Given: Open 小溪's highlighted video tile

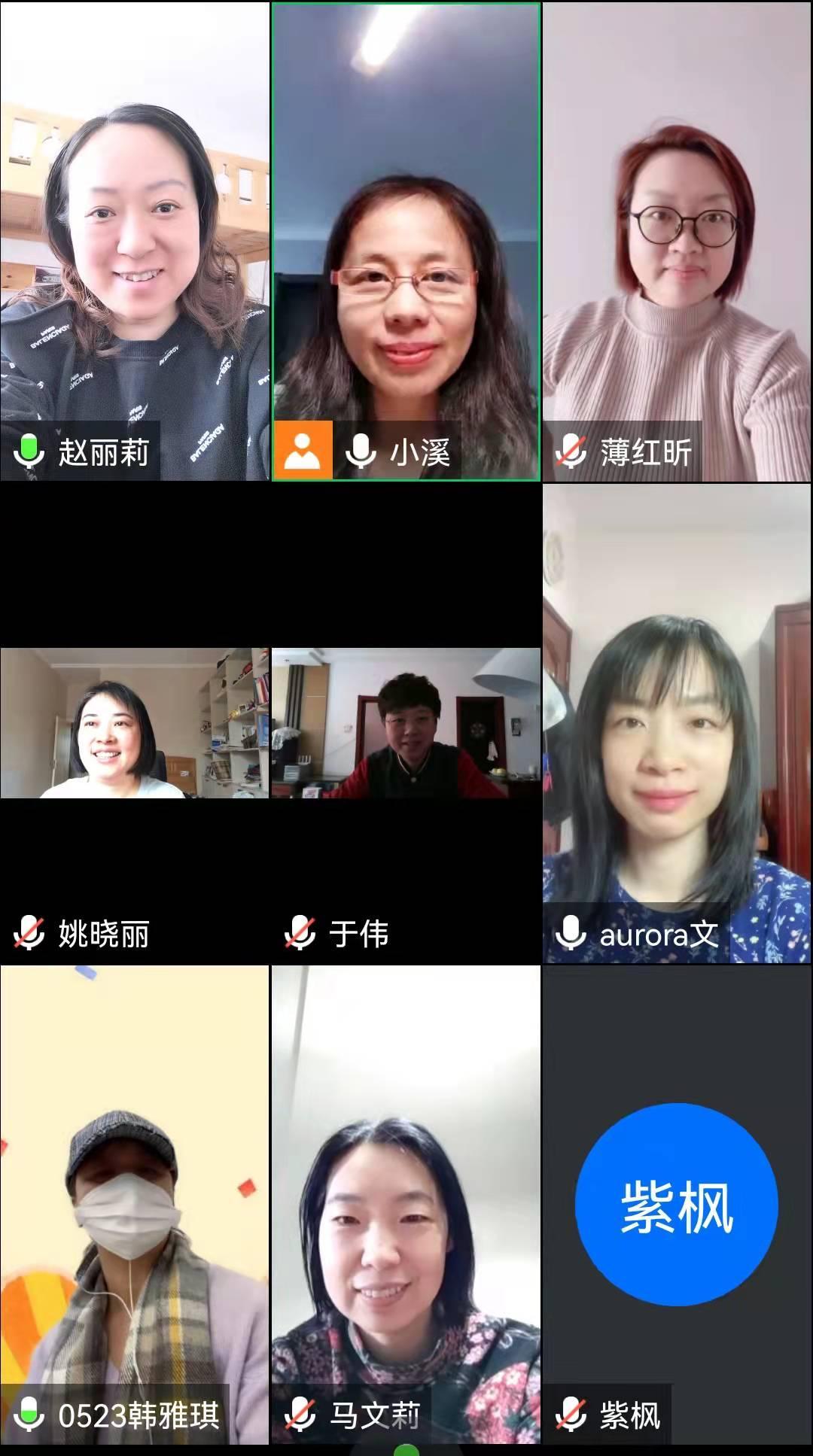Looking at the screenshot, I should 406,241.
